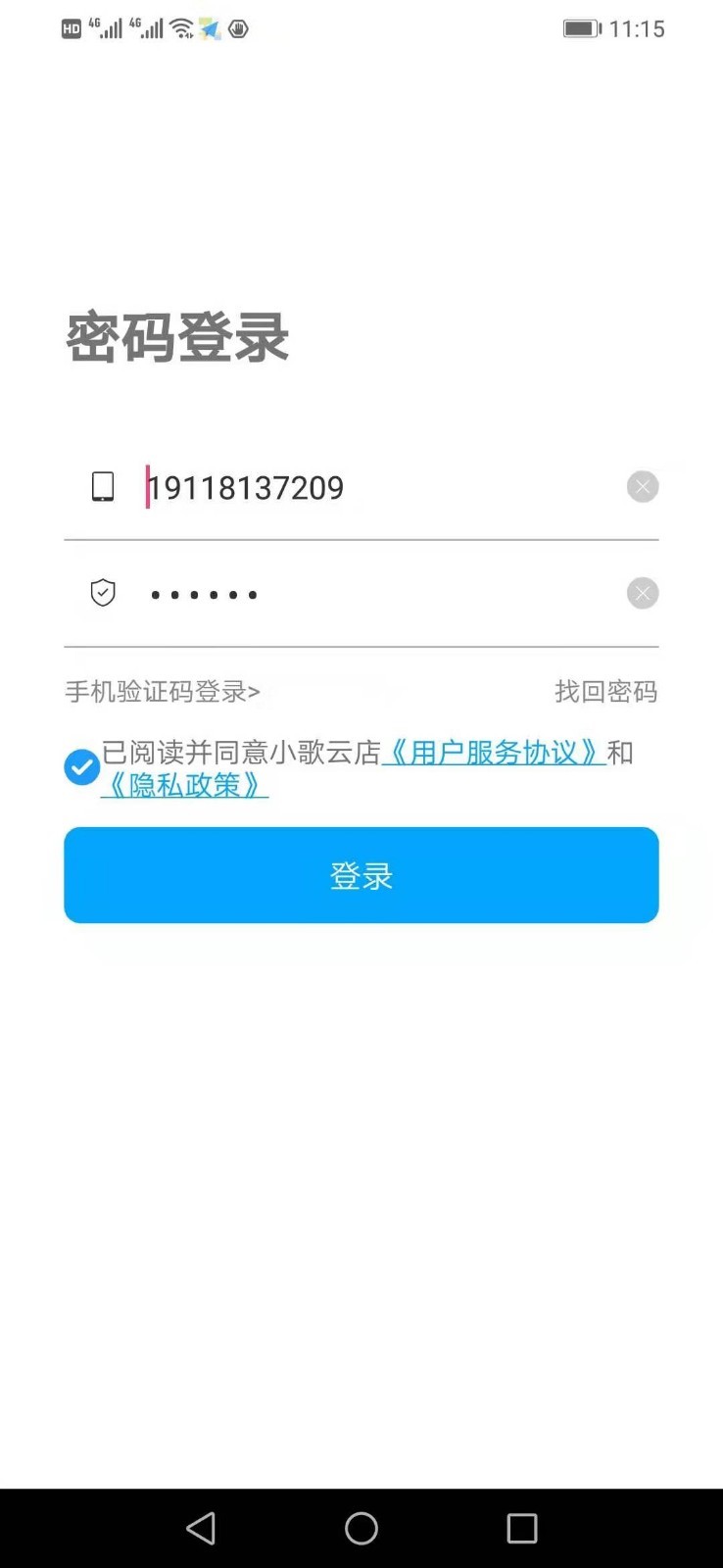Uncheck the agreement checkbox
Viewport: 723px width, 1568px height.
point(82,767)
